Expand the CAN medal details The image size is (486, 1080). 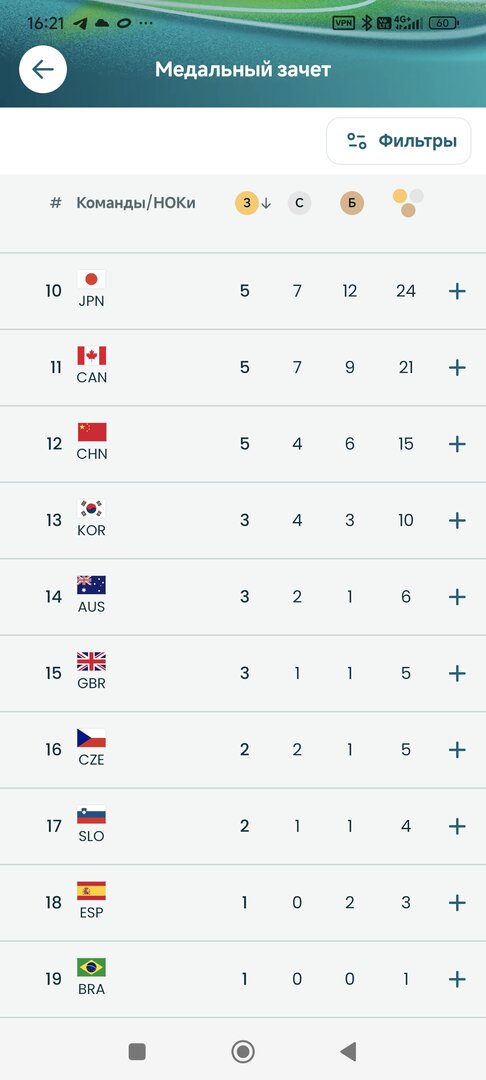(457, 368)
